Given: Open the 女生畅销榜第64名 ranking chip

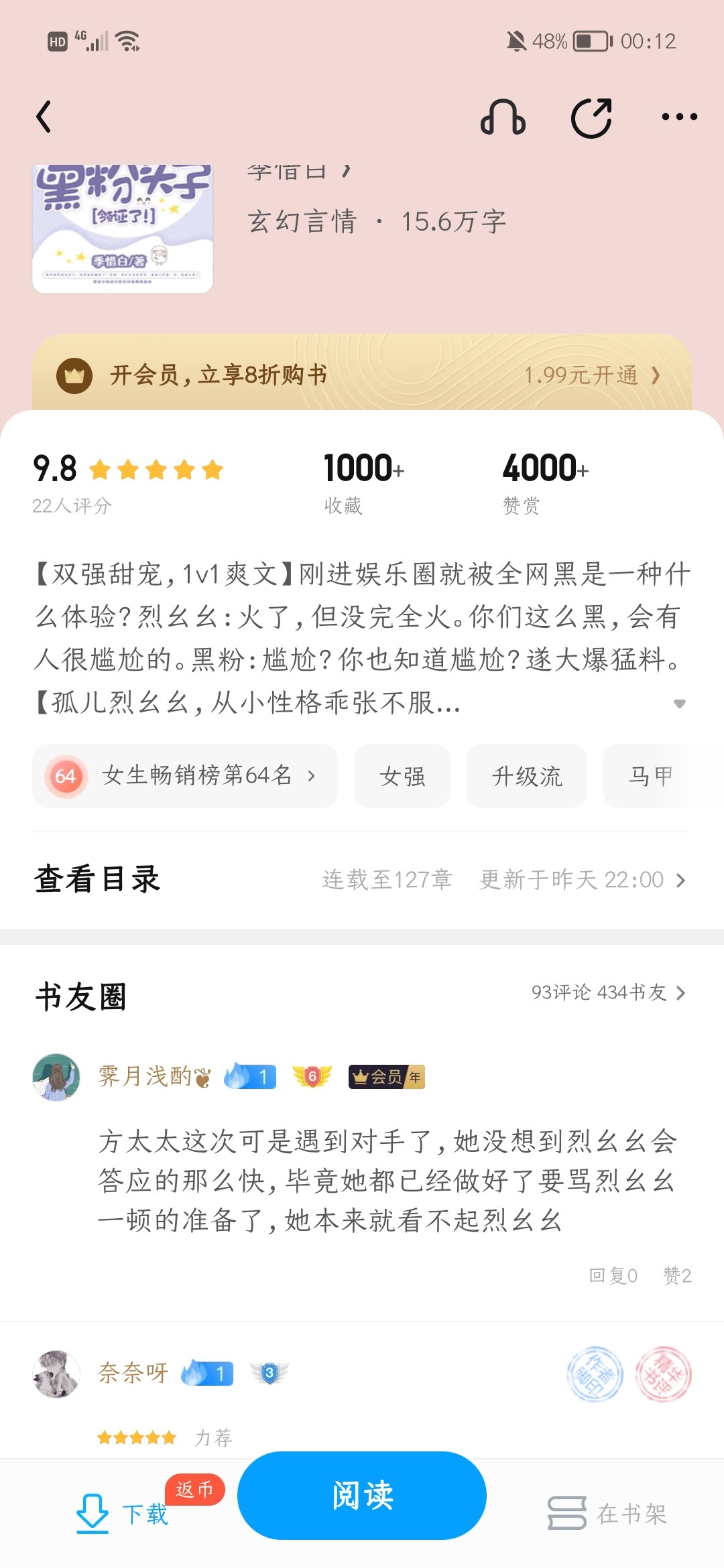Looking at the screenshot, I should [x=185, y=776].
